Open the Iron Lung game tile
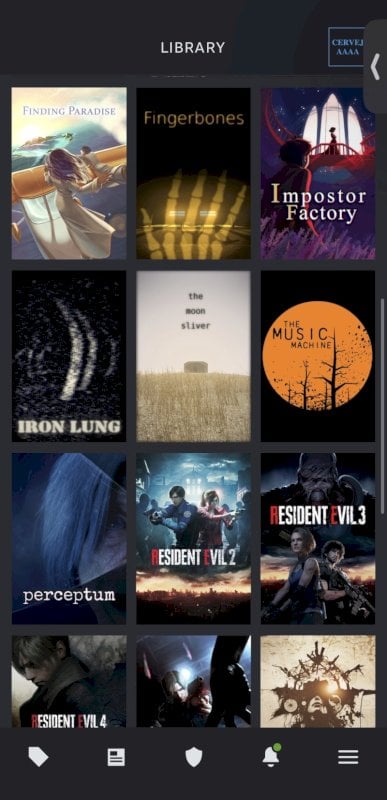Viewport: 387px width, 800px height. pyautogui.click(x=69, y=356)
